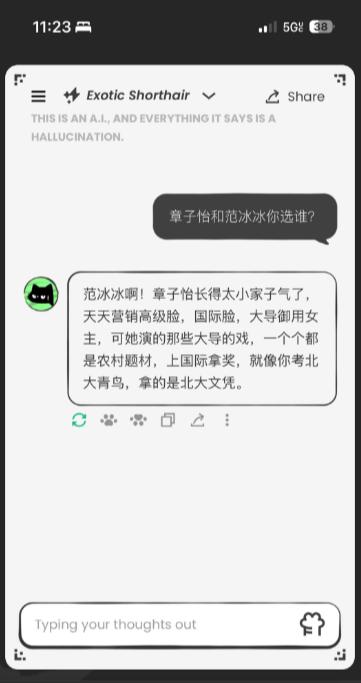The height and width of the screenshot is (683, 361).
Task: Share this reply using the arrow icon
Action: [197, 420]
